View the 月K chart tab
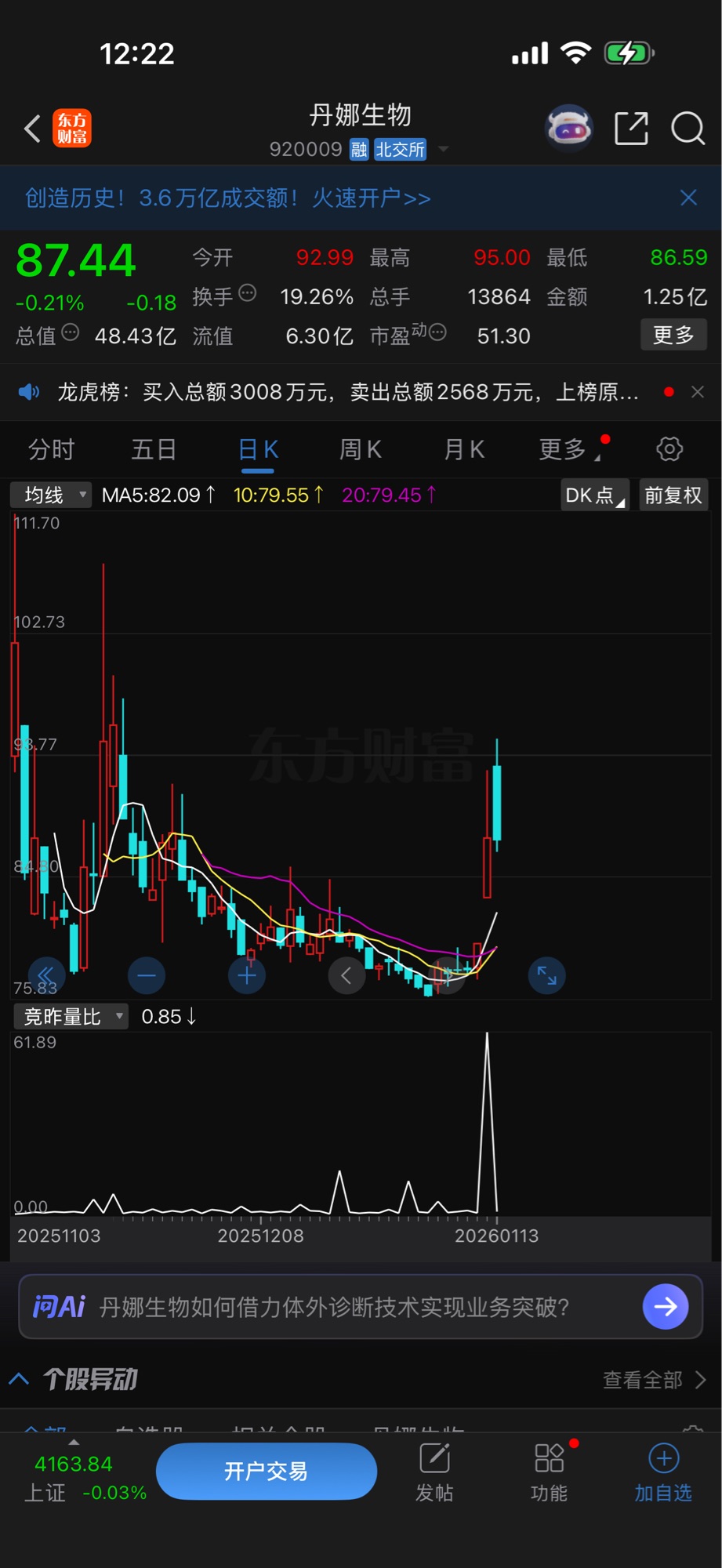722x1568 pixels. tap(464, 449)
